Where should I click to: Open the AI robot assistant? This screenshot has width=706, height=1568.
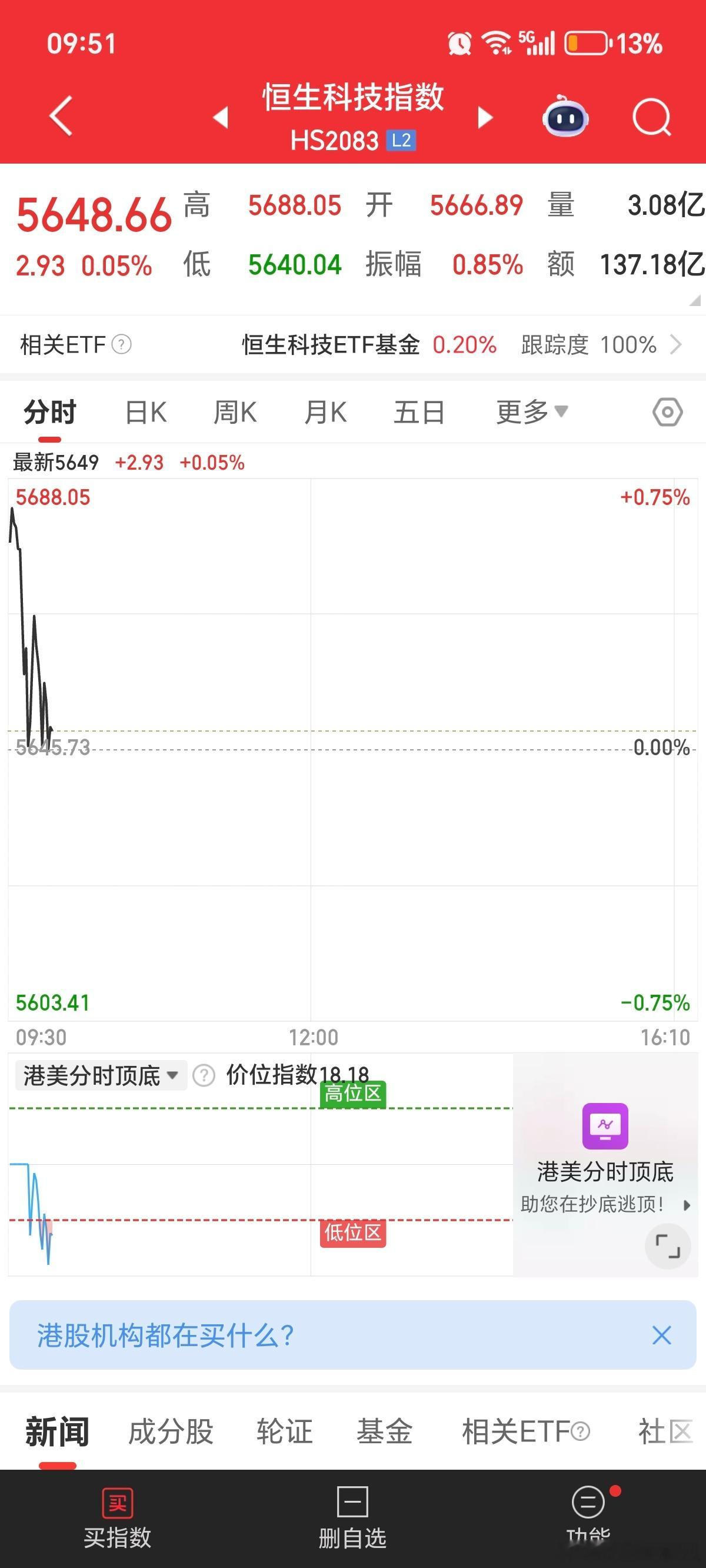tap(565, 118)
